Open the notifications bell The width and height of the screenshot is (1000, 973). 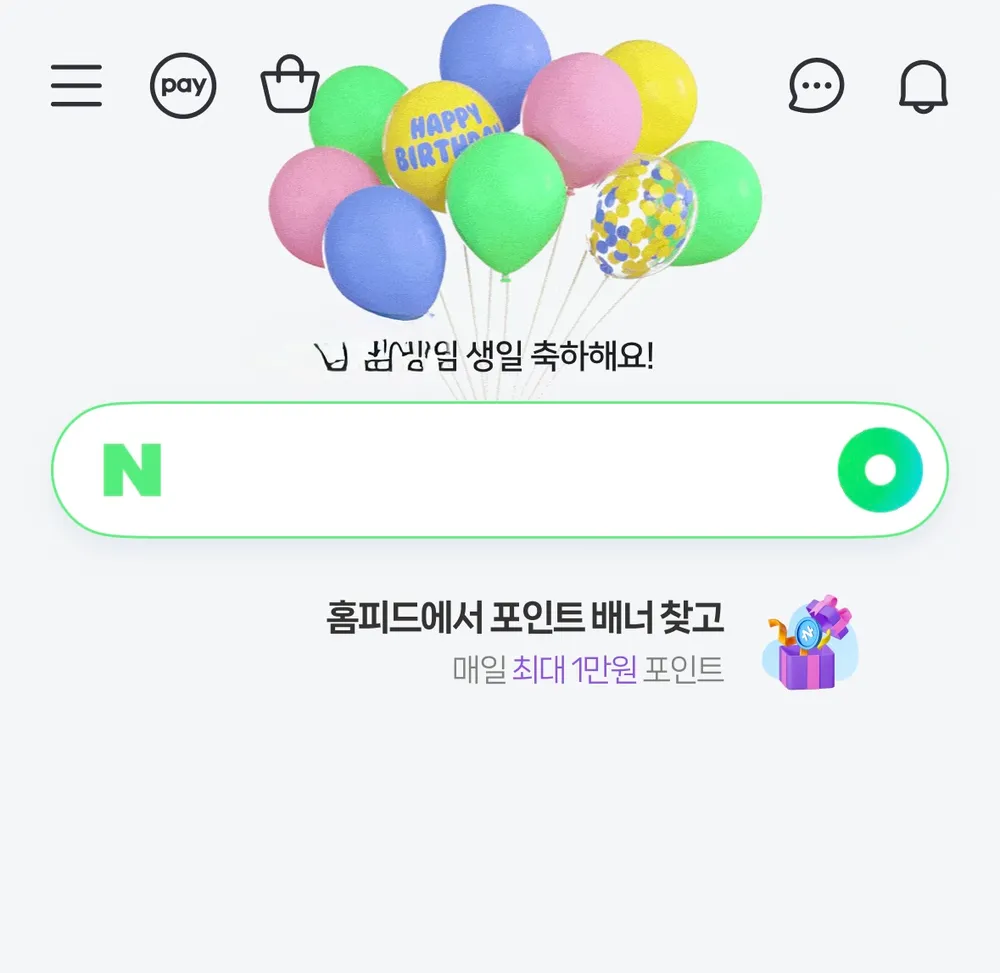(923, 87)
